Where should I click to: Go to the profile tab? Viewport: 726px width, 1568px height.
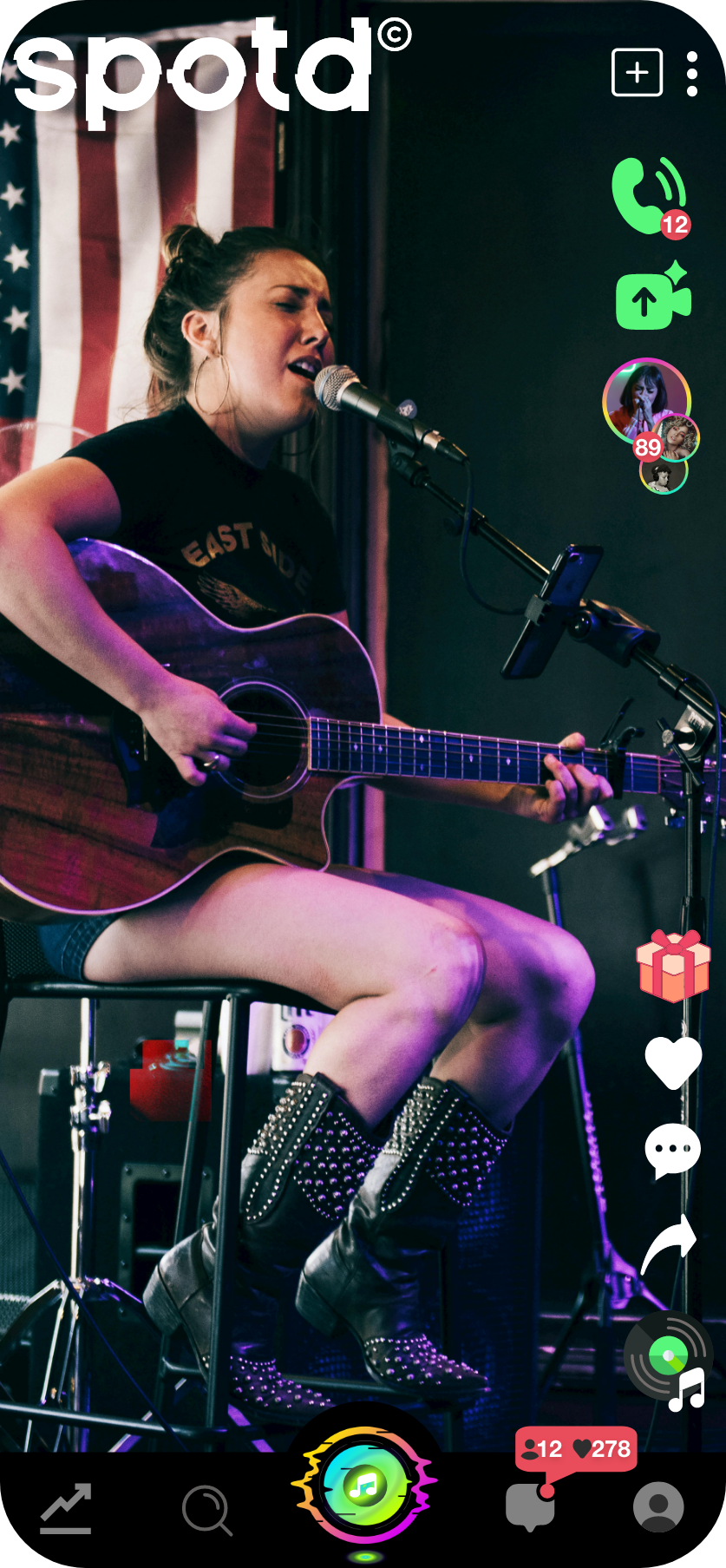pos(658,1507)
